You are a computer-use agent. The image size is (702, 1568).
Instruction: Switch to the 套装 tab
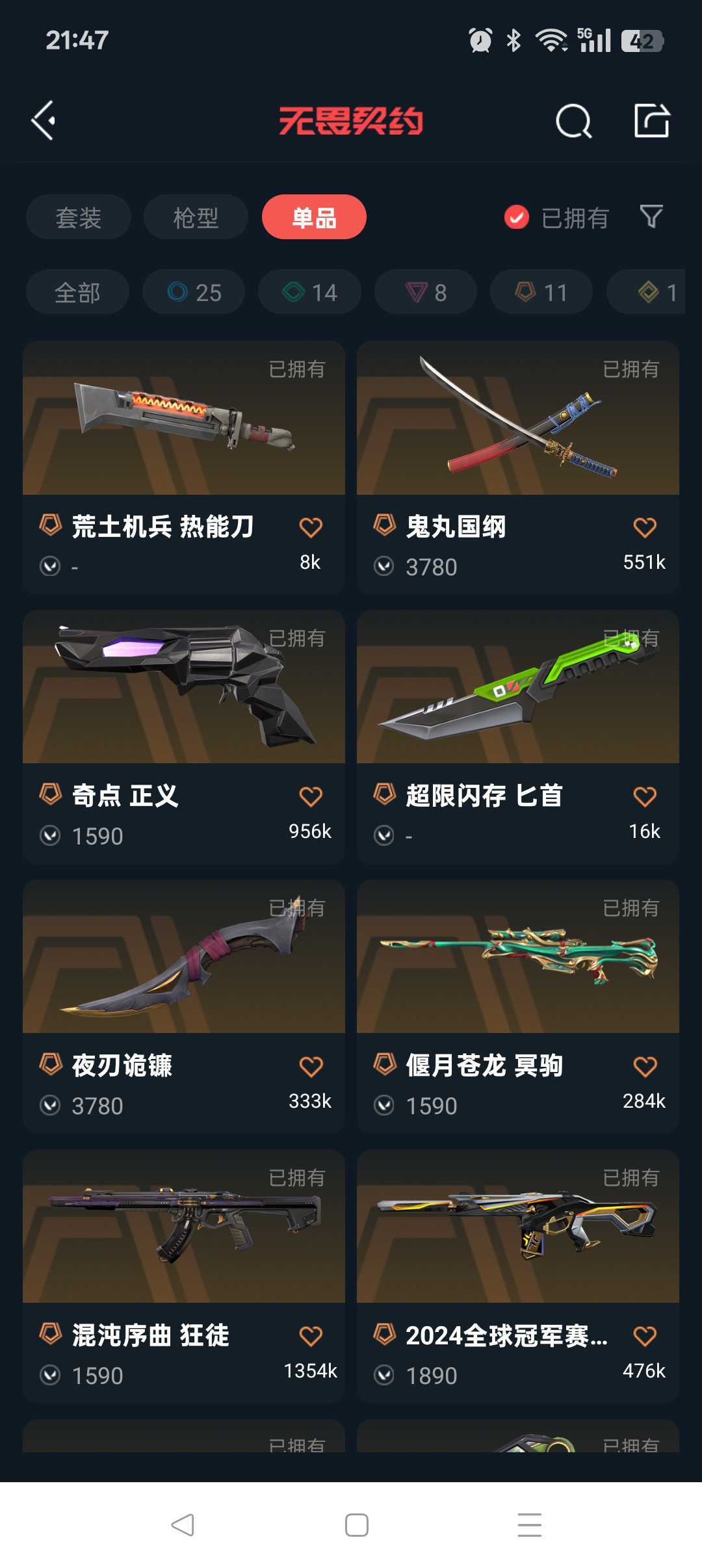tap(79, 217)
